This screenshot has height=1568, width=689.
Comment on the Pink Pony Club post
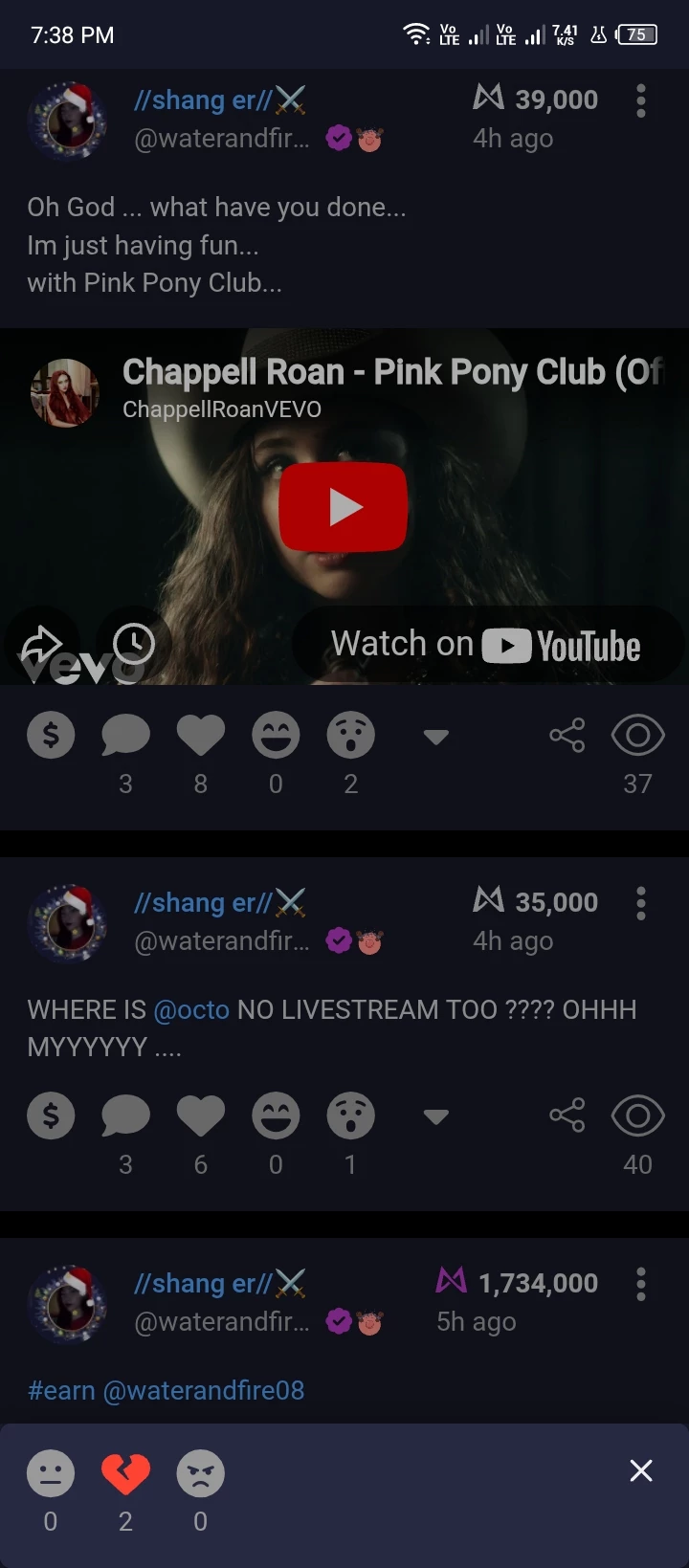[x=125, y=736]
